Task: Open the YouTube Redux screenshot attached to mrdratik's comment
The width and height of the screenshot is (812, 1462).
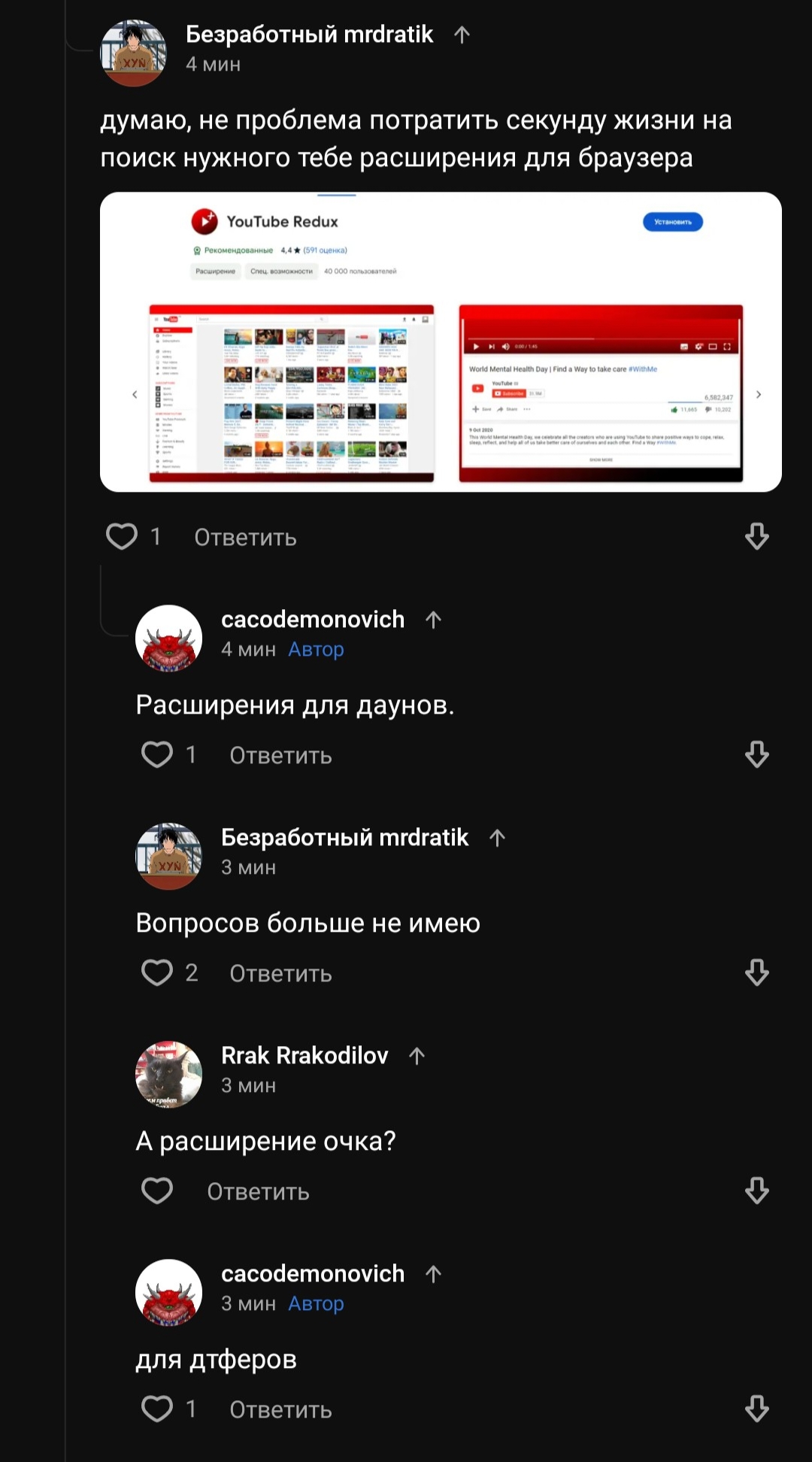Action: coord(441,342)
